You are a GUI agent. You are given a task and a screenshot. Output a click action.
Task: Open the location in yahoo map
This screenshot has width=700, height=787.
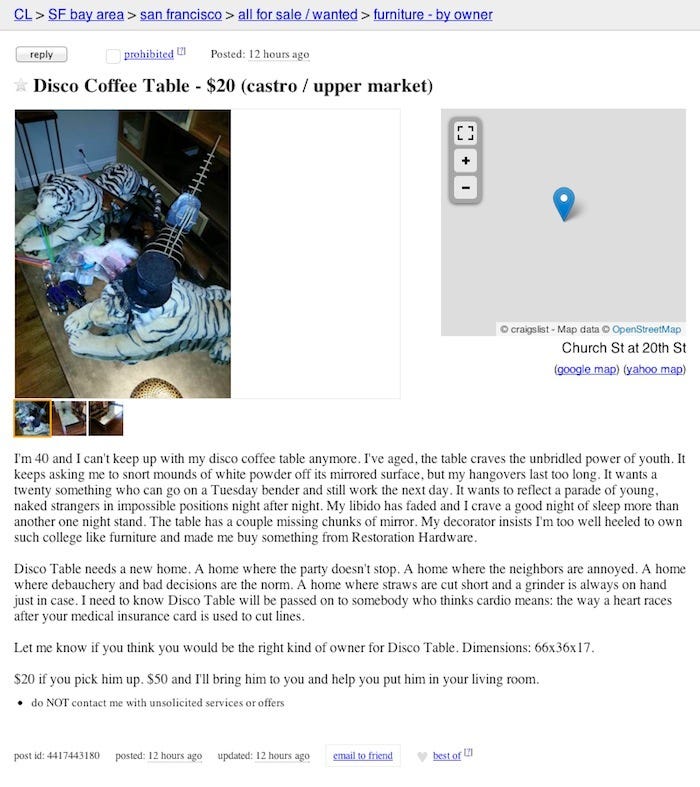[654, 369]
